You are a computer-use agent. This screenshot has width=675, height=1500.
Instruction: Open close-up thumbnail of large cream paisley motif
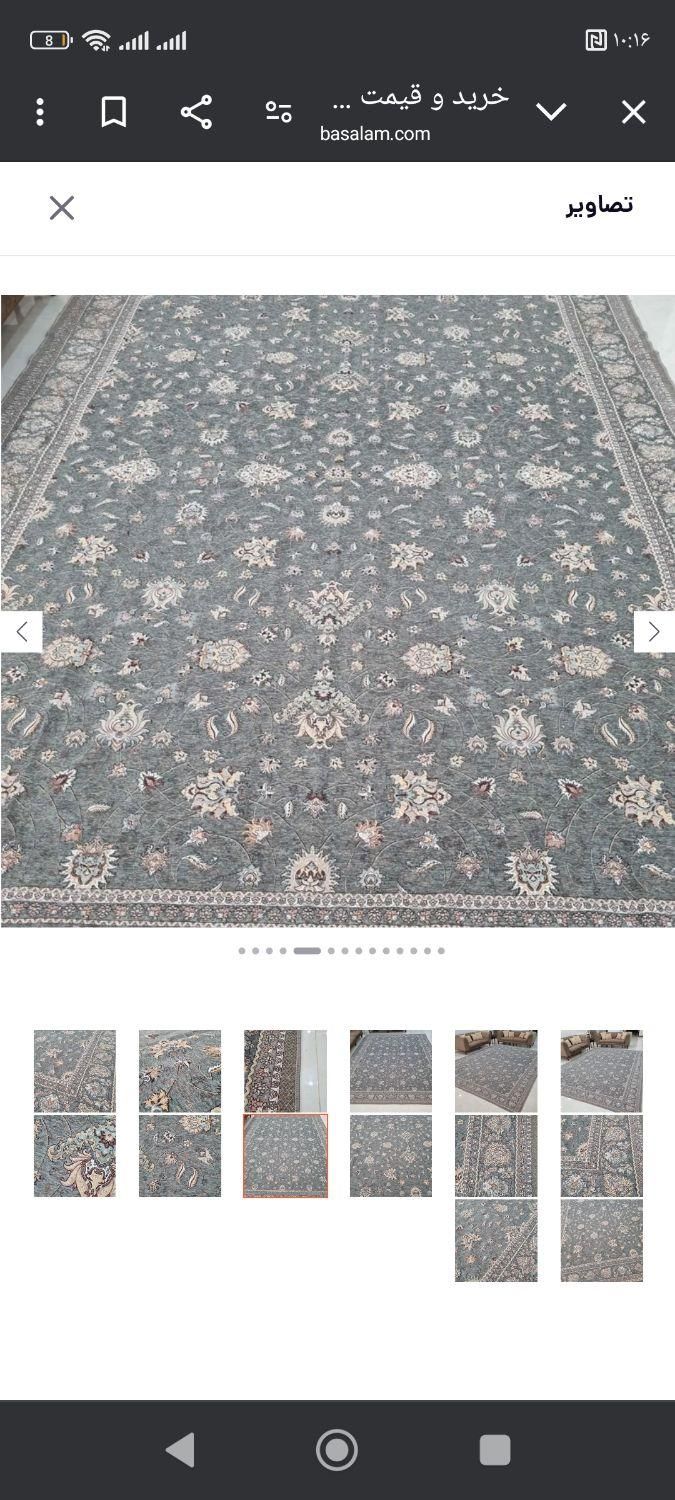[x=75, y=1156]
